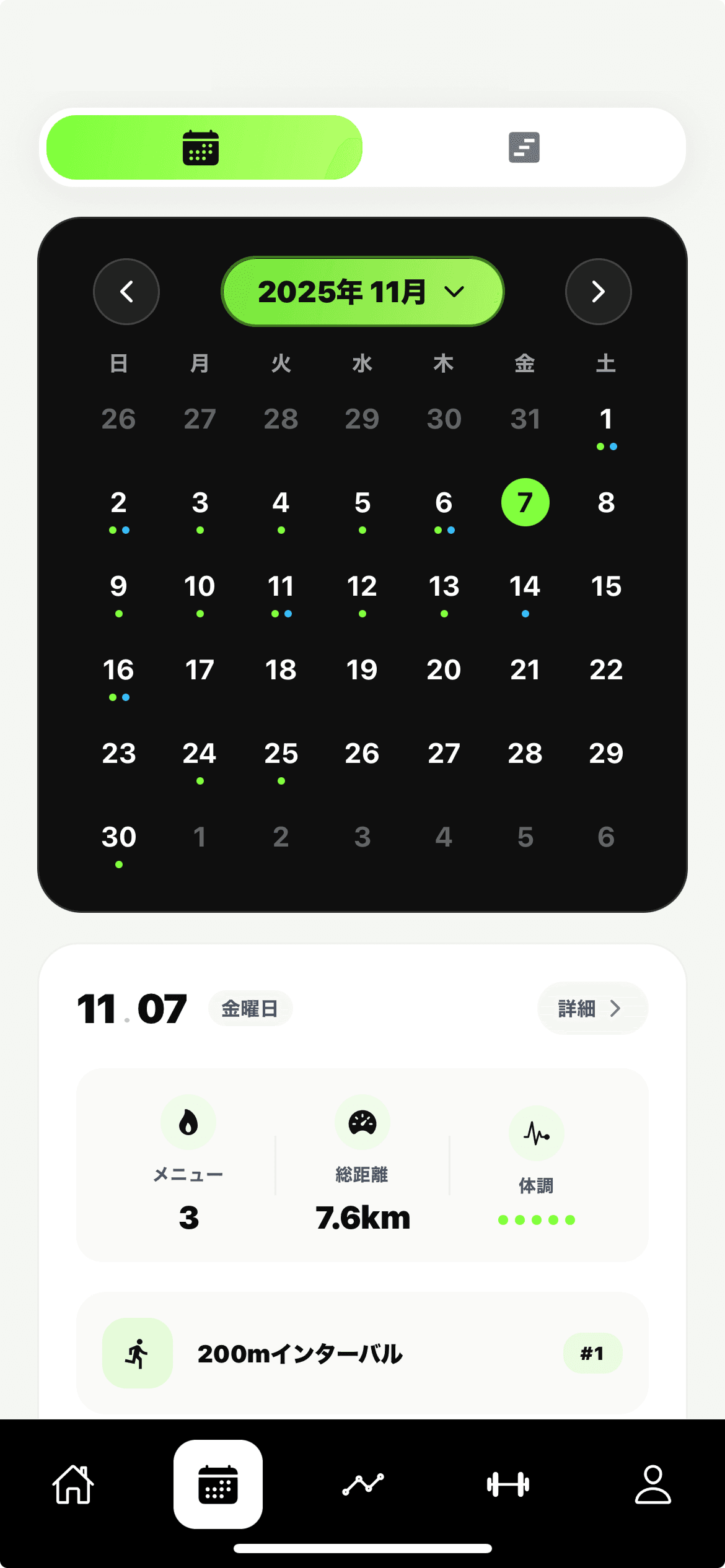Screen dimensions: 725x1568
Task: Switch to the list view segment
Action: [x=524, y=147]
